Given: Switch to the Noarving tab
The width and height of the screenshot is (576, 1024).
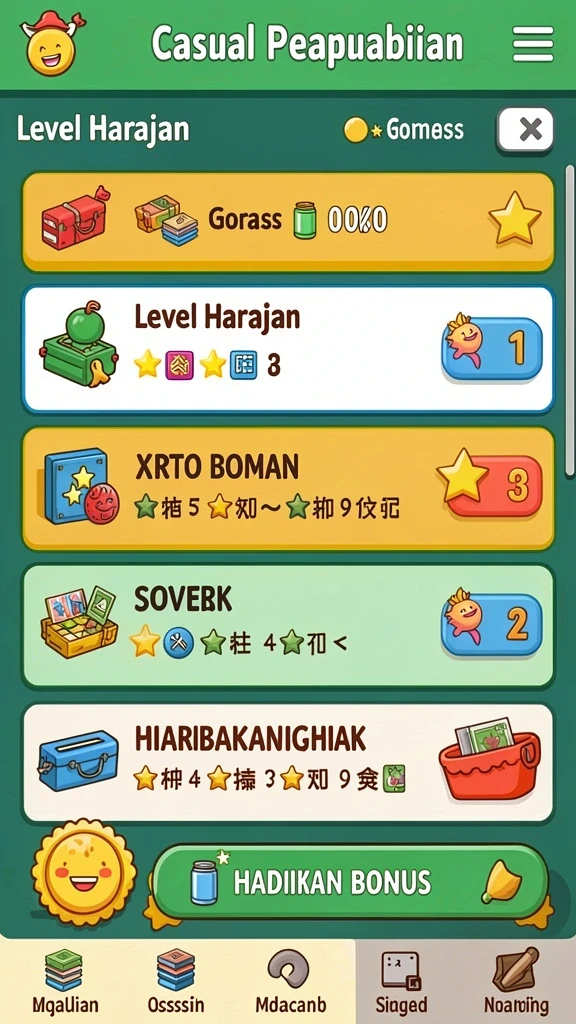Looking at the screenshot, I should point(516,982).
